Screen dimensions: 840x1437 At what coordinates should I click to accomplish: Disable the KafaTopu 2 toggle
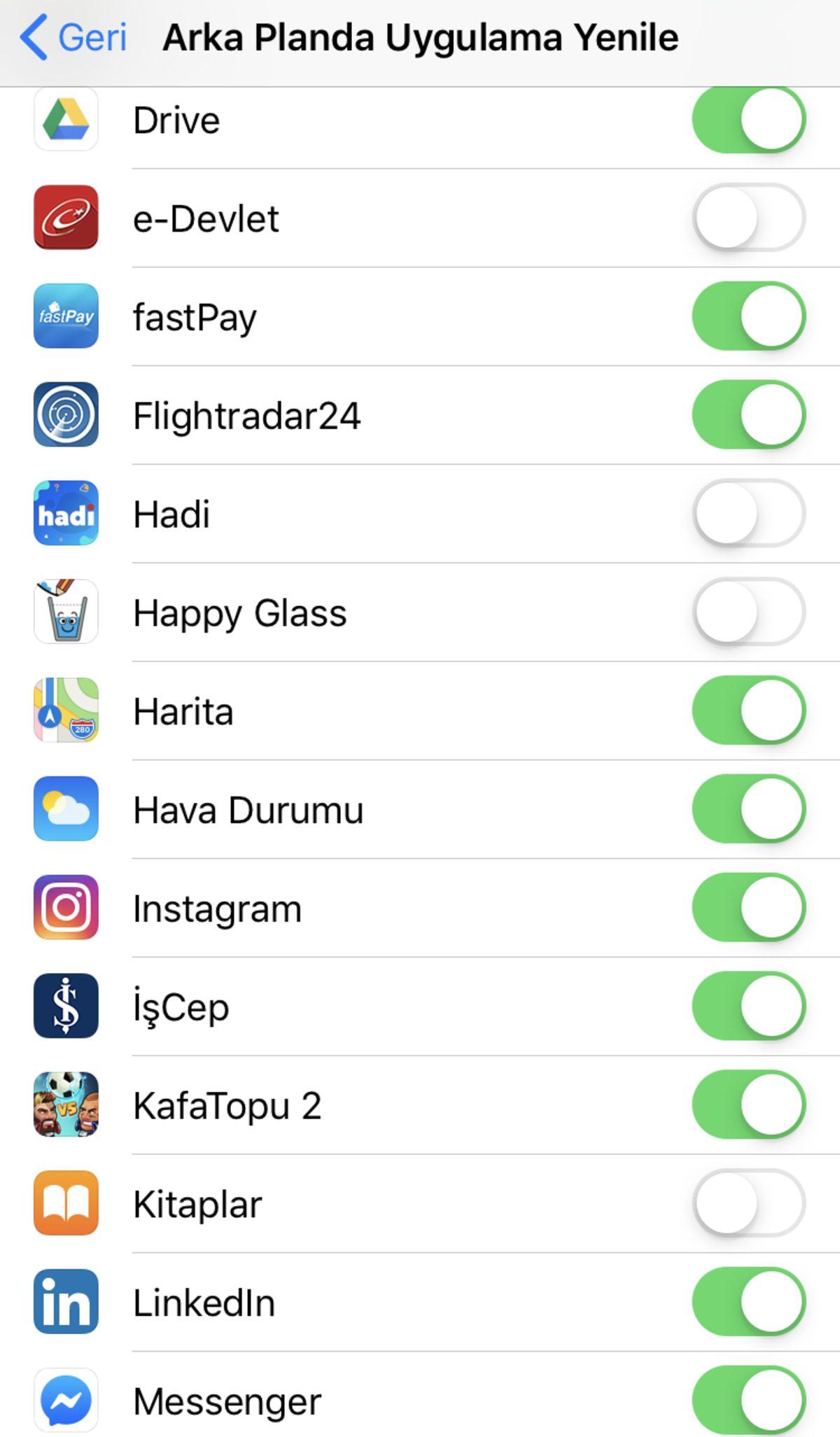point(748,1105)
